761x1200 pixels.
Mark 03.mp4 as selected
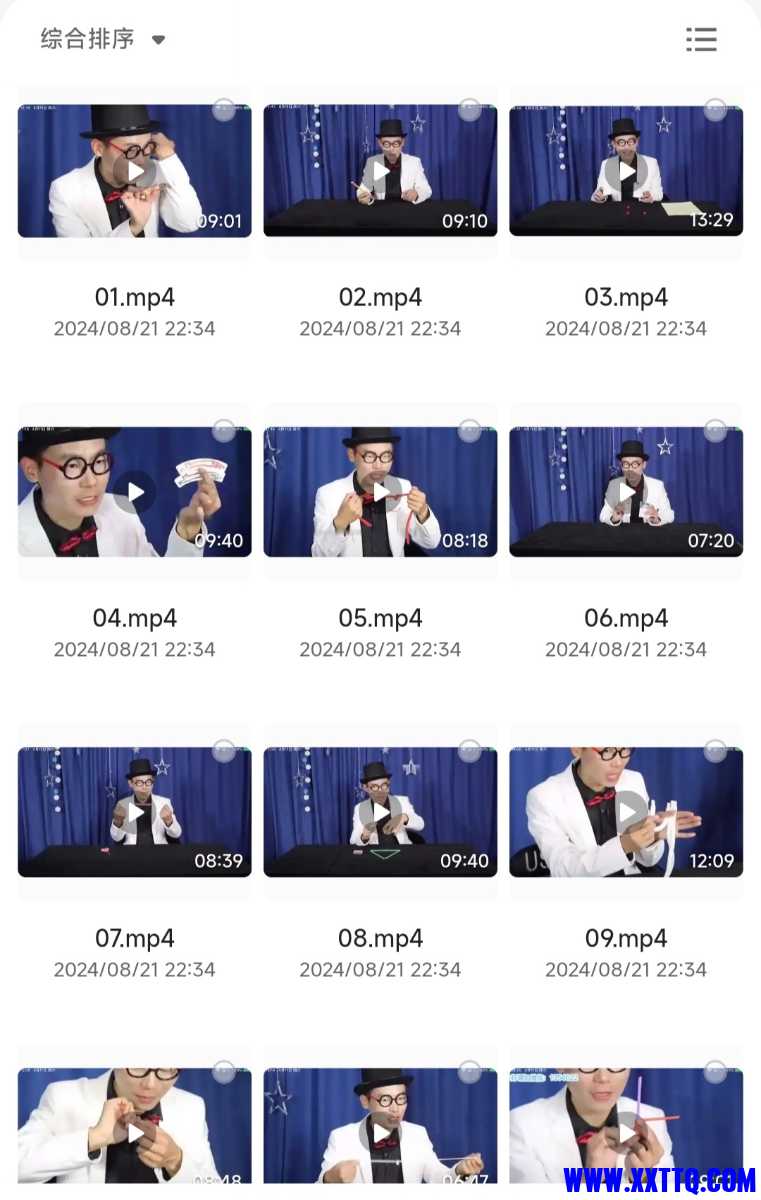tap(715, 110)
